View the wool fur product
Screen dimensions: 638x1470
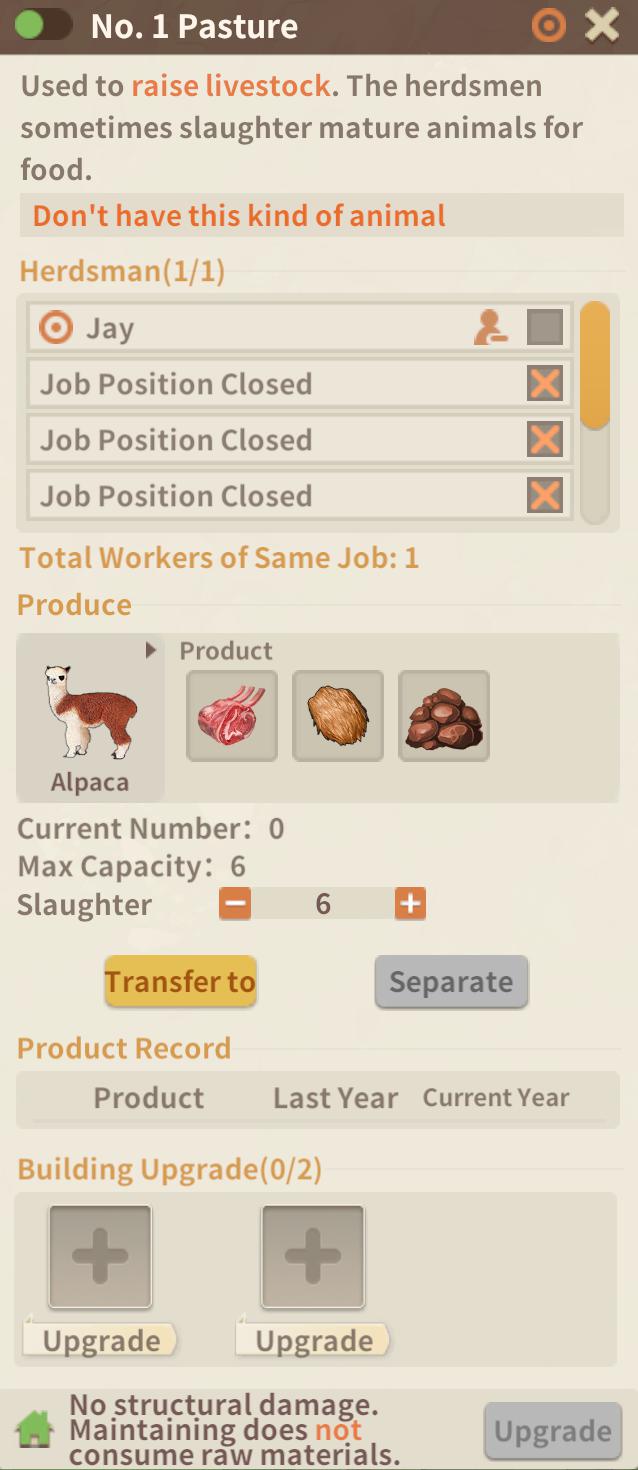338,716
